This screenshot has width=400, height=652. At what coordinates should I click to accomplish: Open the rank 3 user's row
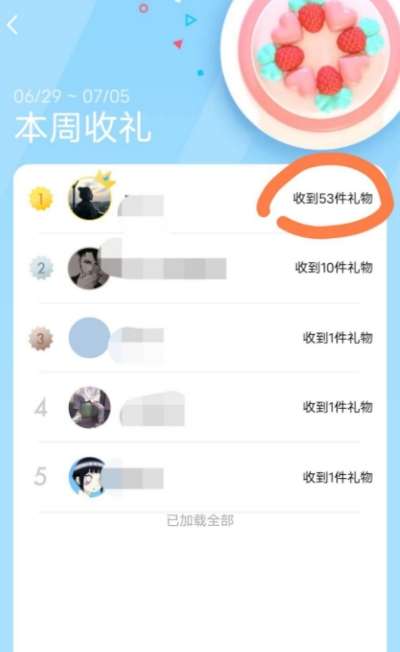tap(200, 338)
